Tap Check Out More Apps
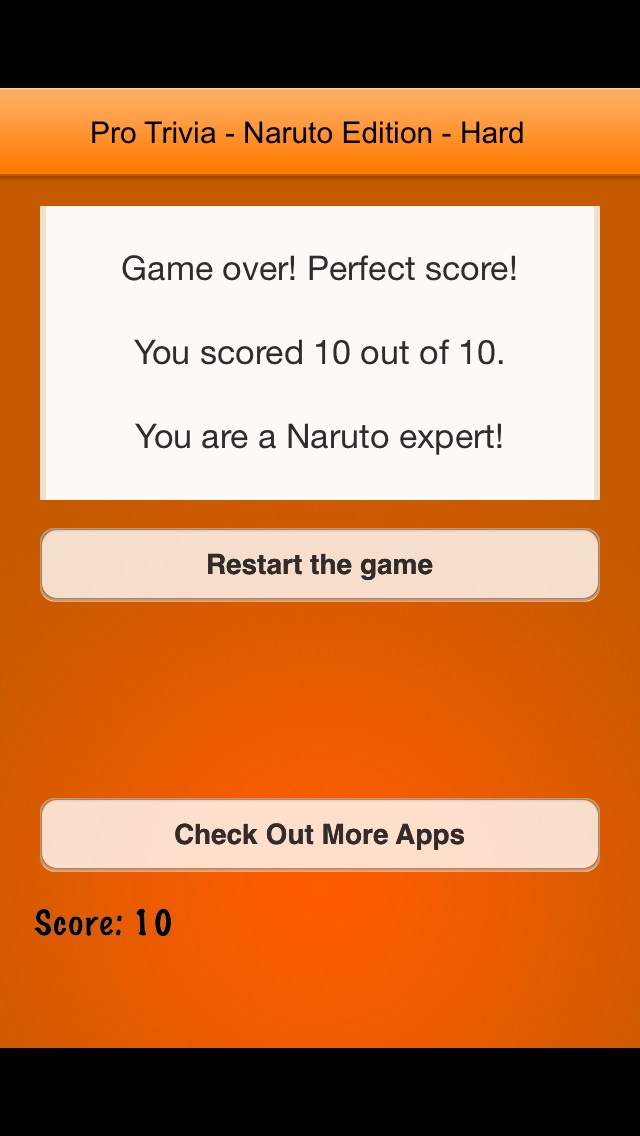The width and height of the screenshot is (640, 1136). (319, 835)
